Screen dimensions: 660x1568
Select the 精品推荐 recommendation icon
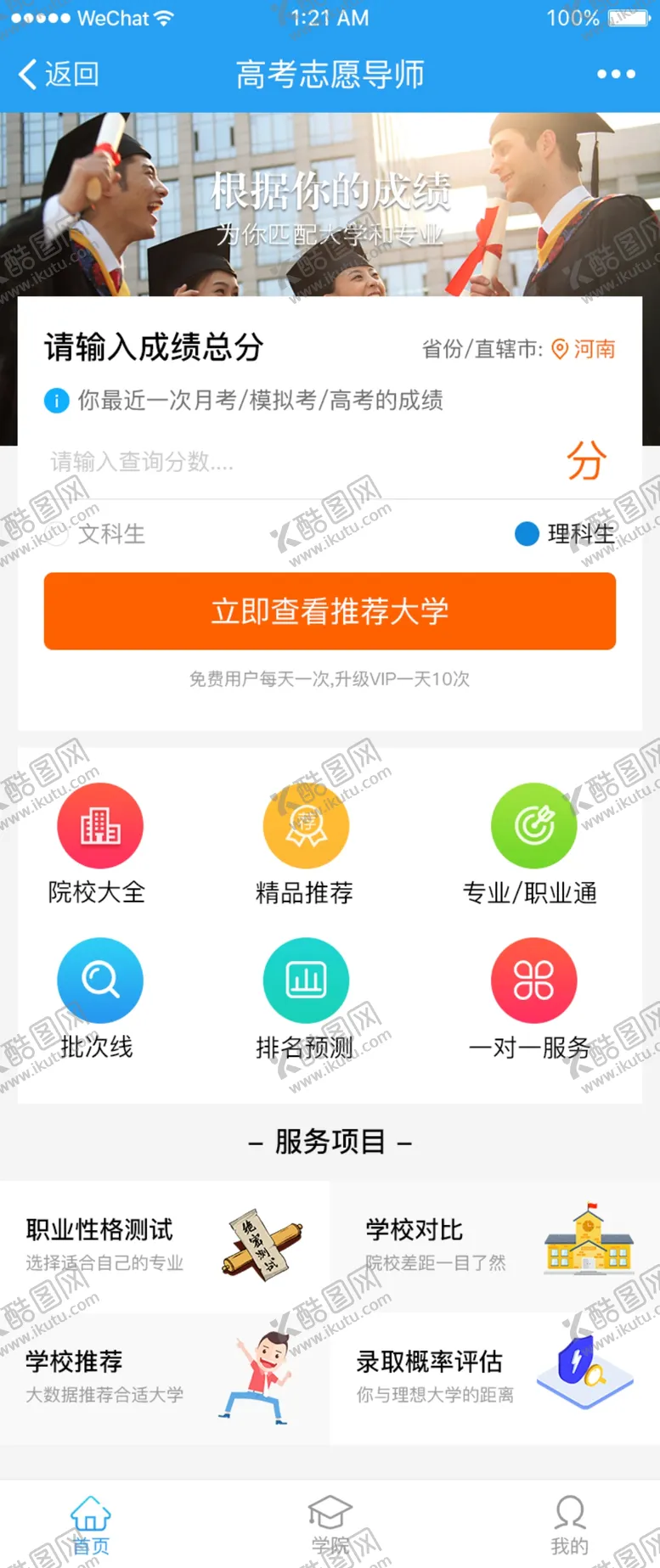305,825
